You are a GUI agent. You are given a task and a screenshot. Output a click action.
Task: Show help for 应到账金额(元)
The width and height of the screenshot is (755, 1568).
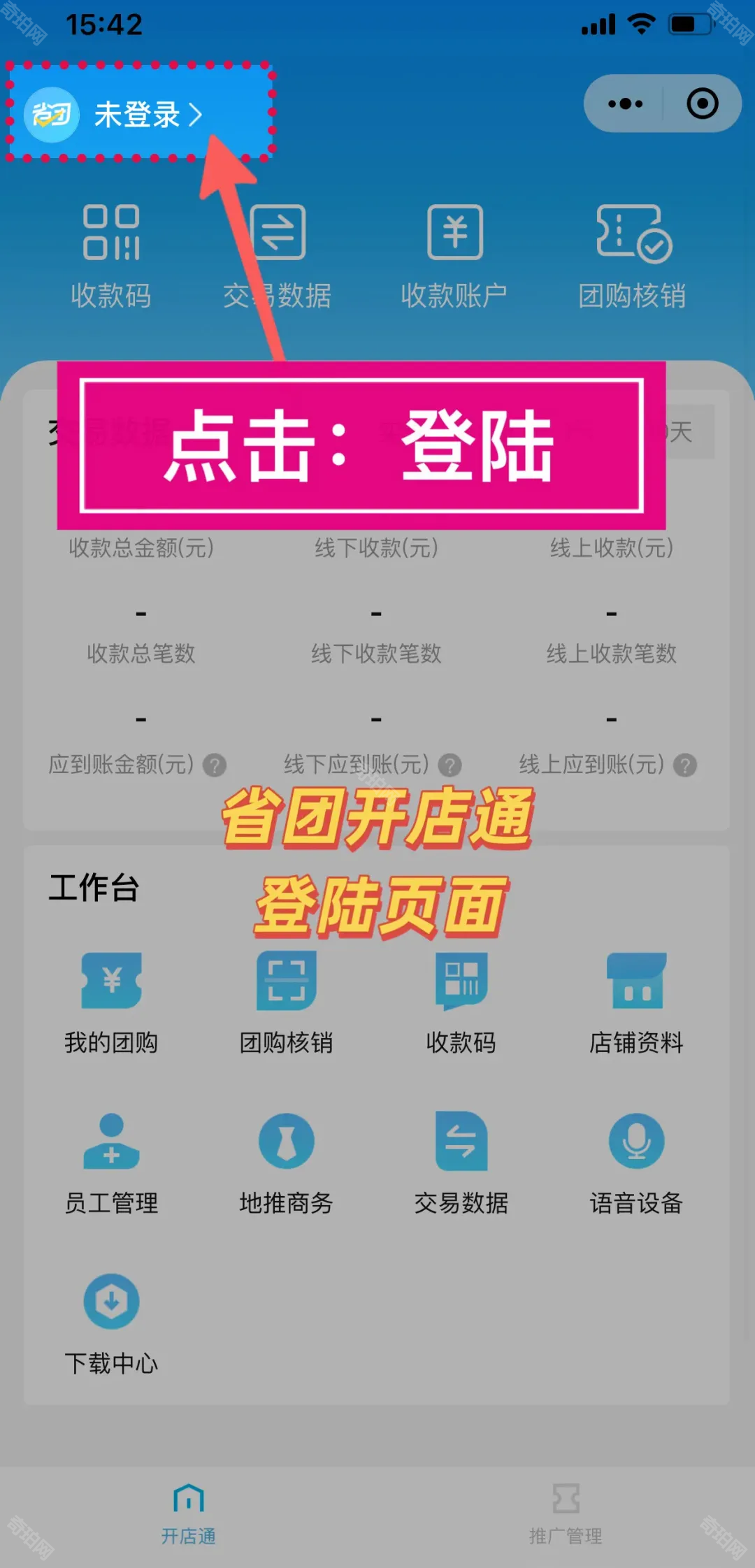click(x=215, y=765)
